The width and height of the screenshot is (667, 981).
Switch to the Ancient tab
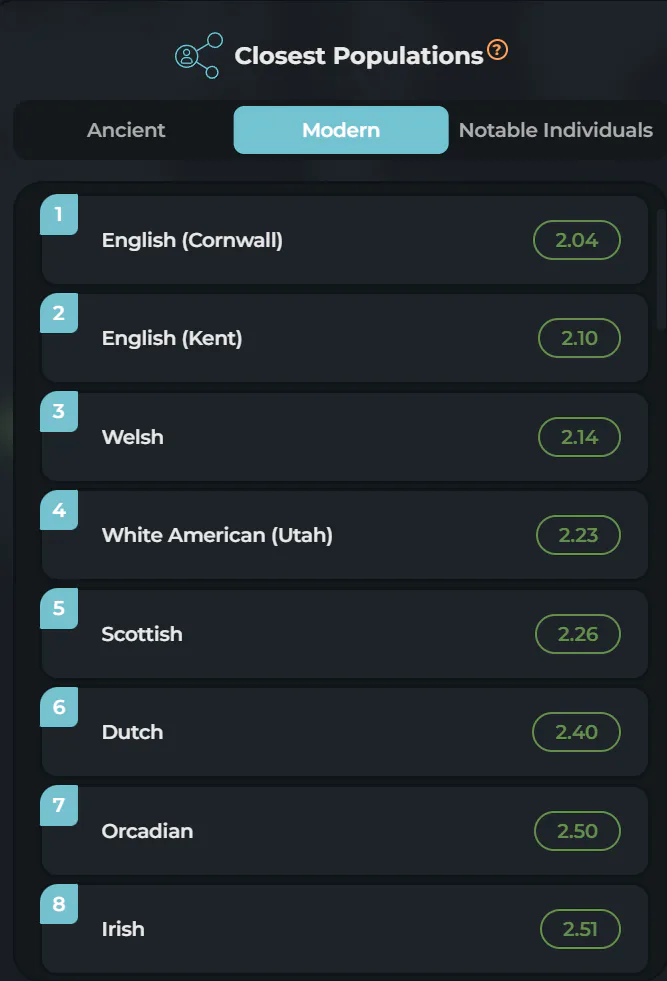(126, 130)
